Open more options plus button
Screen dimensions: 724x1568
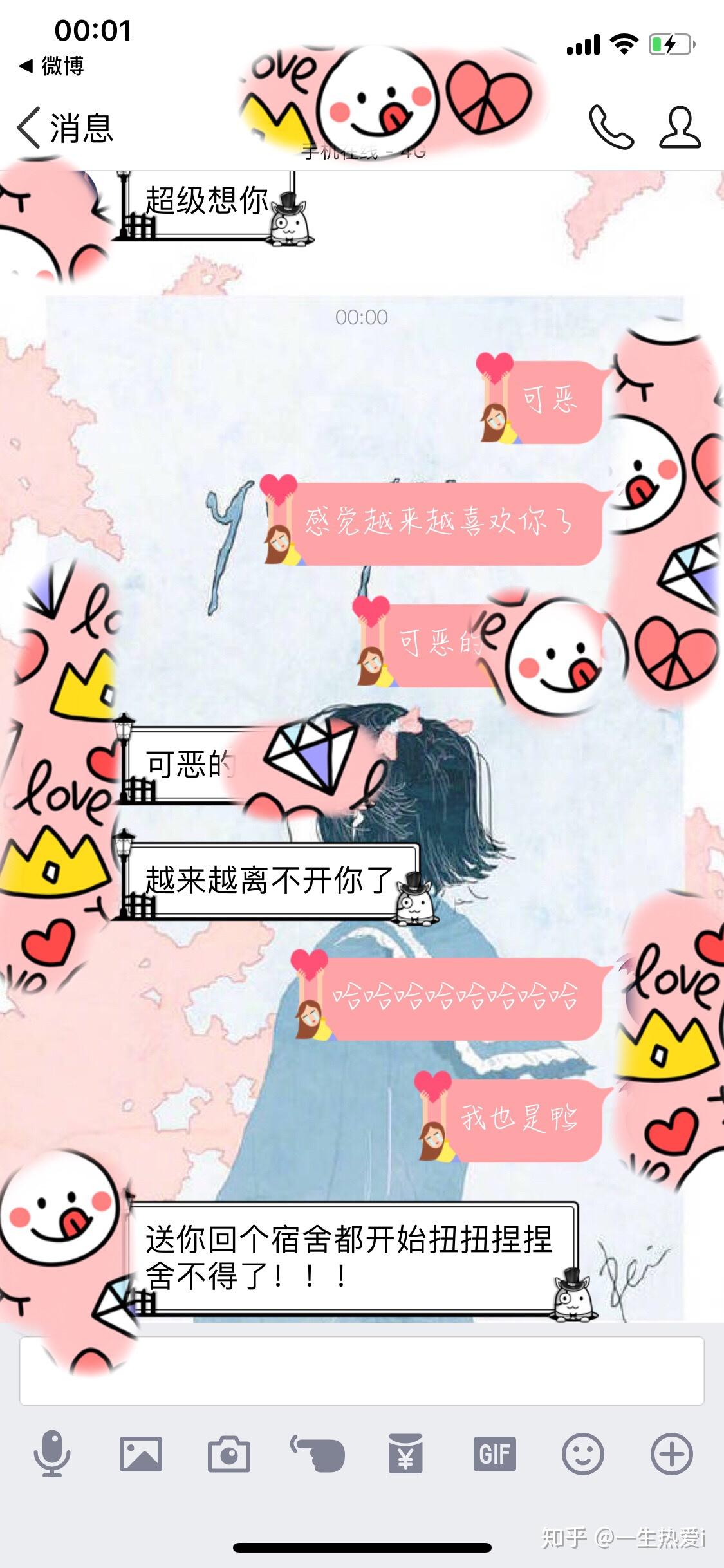[671, 1454]
